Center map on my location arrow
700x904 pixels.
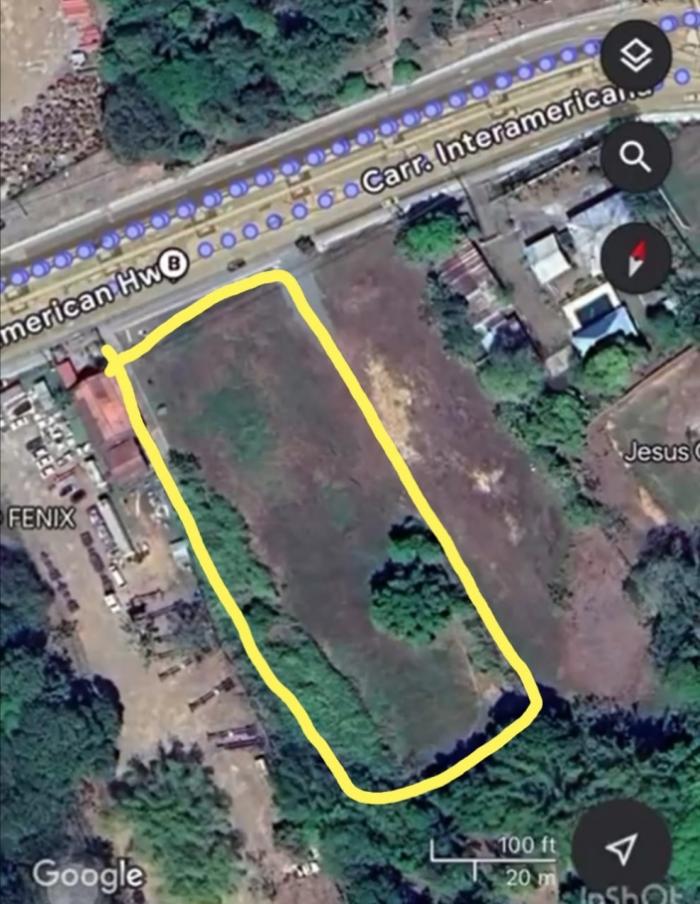coord(622,849)
